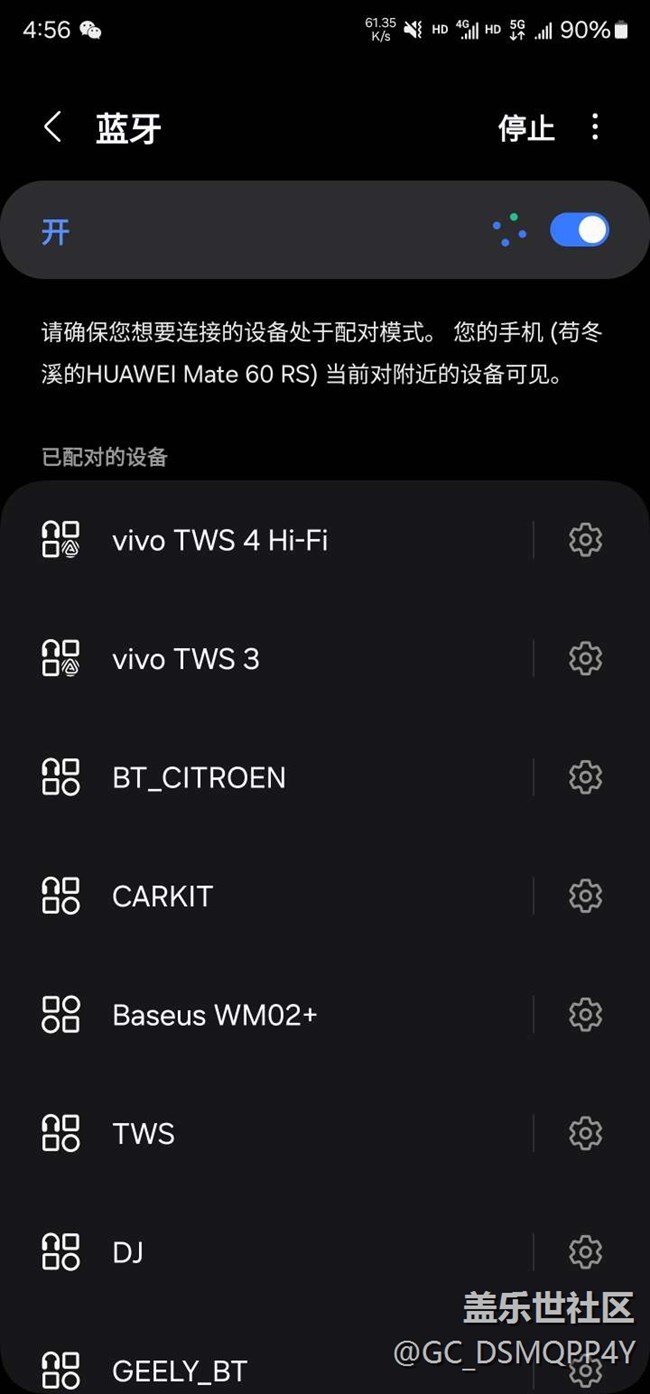Connect to Baseus WM02+
Screen dimensions: 650x1394
pos(266,1015)
